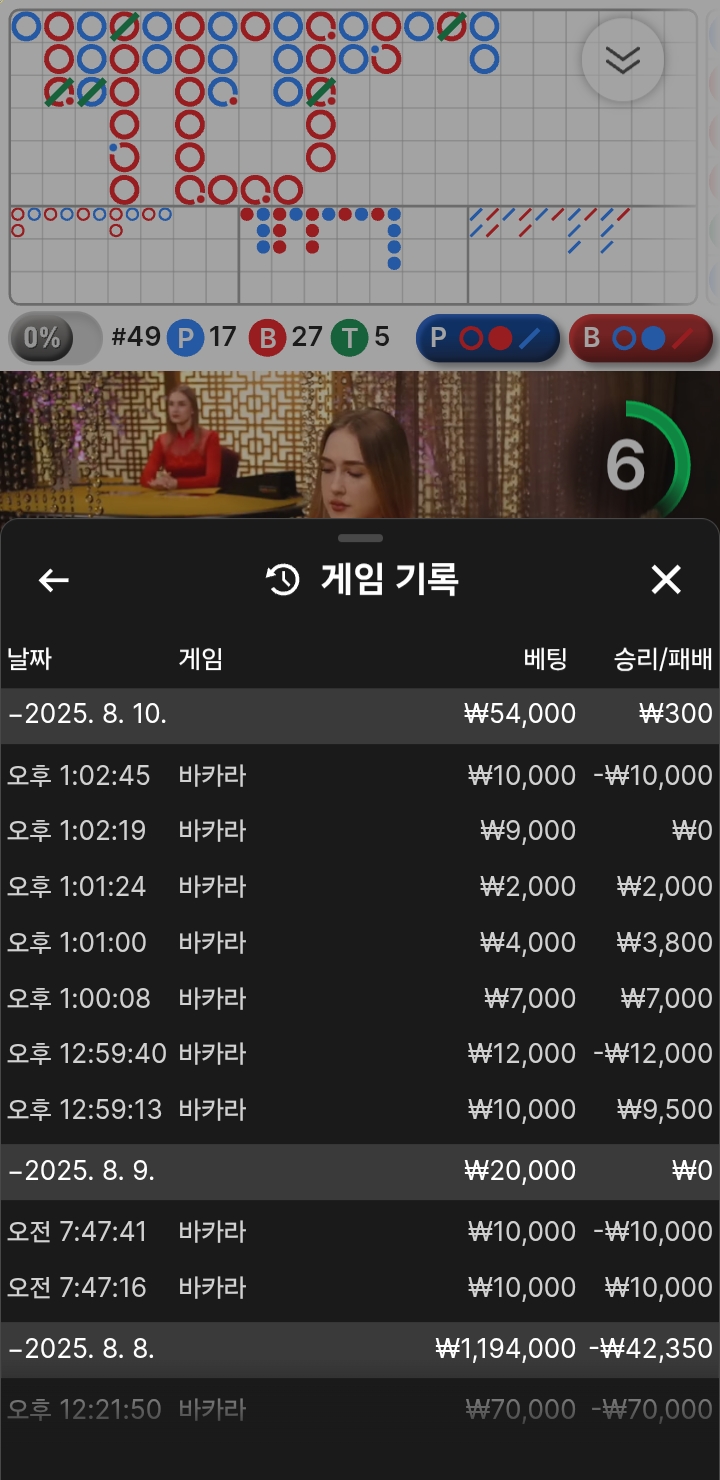
Task: Tap the 0% statistics toggle
Action: pyautogui.click(x=54, y=338)
